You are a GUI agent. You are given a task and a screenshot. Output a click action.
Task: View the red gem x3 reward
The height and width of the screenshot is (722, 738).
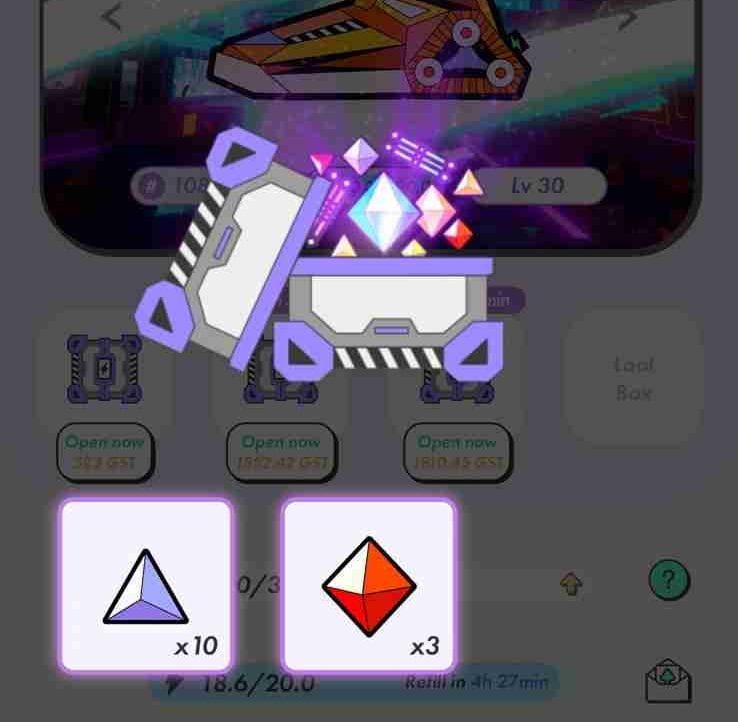pos(369,586)
